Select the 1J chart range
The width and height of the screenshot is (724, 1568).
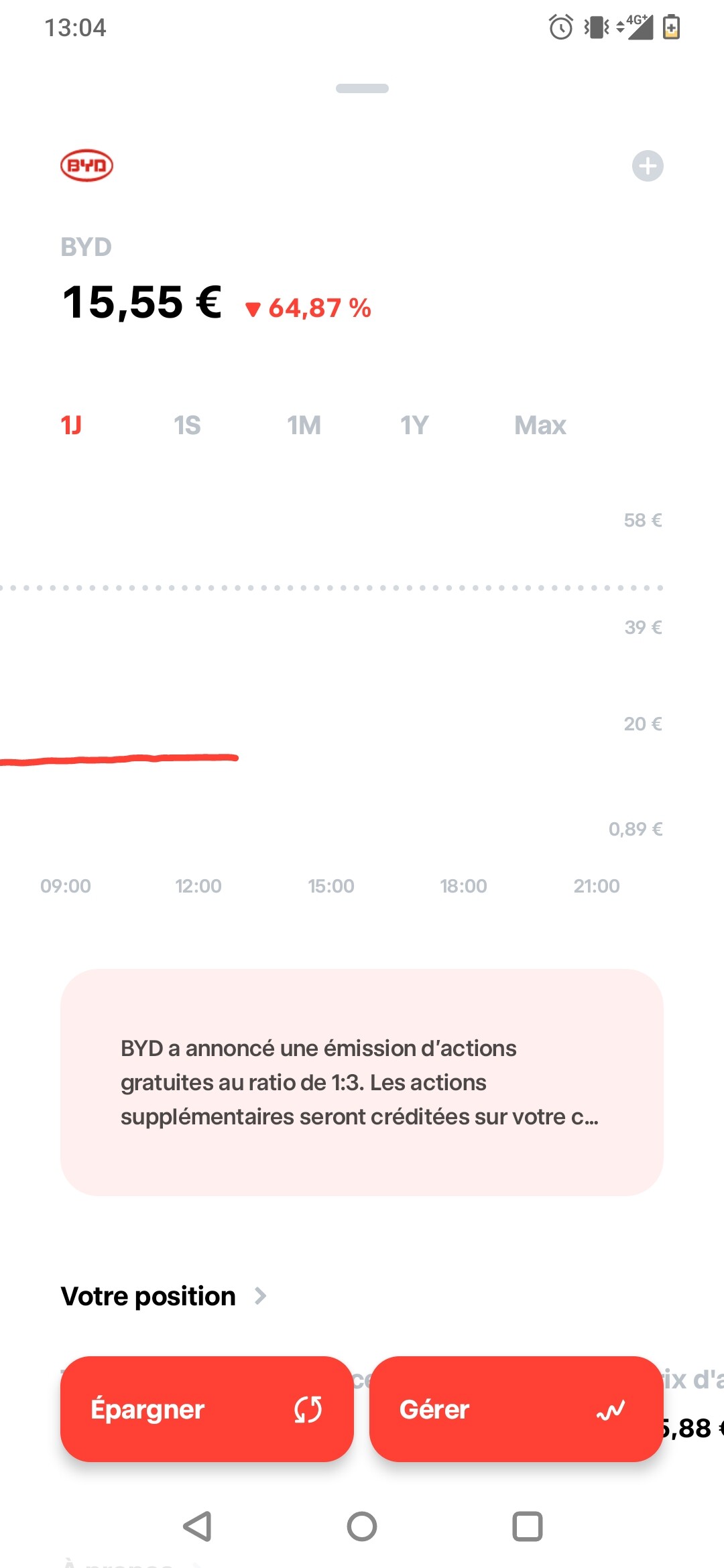coord(71,426)
